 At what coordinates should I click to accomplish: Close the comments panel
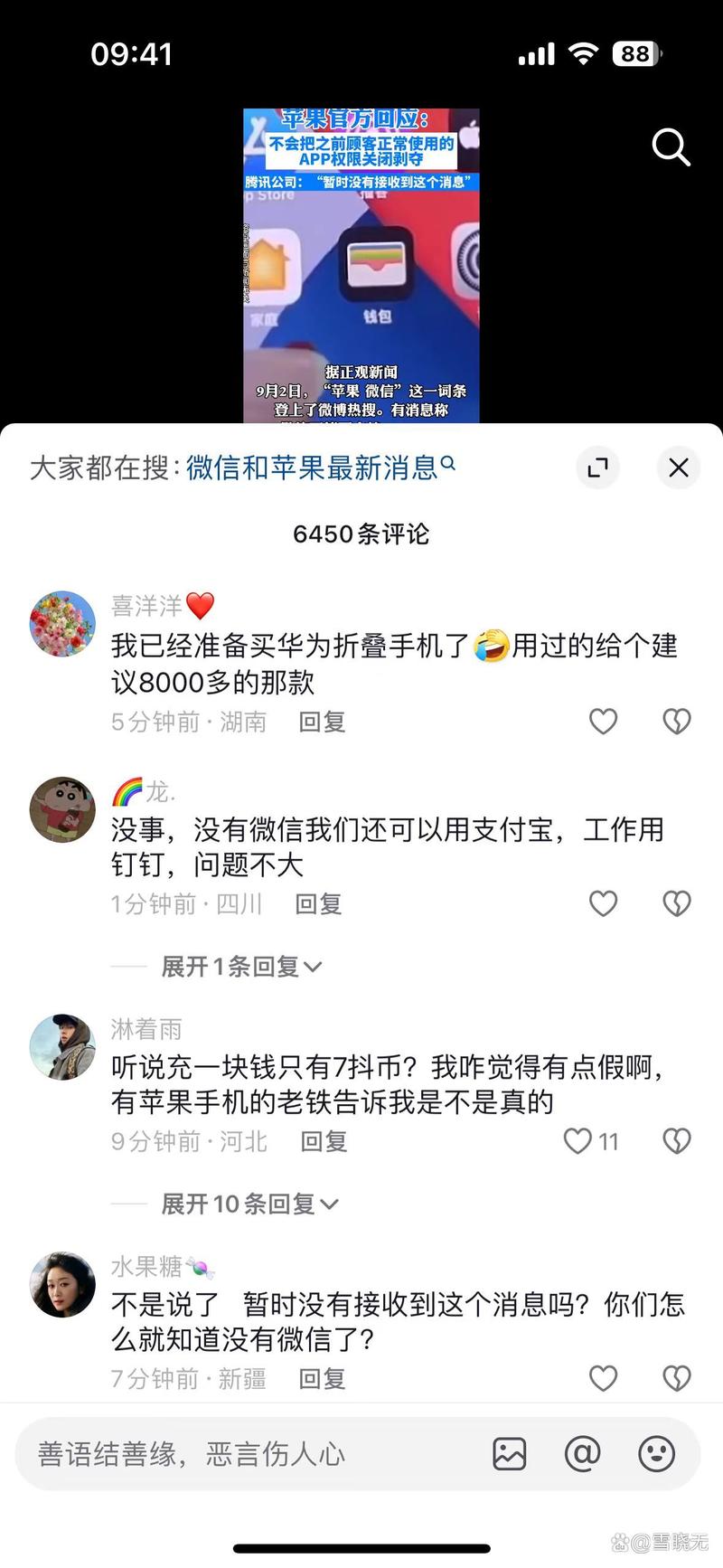tap(678, 468)
